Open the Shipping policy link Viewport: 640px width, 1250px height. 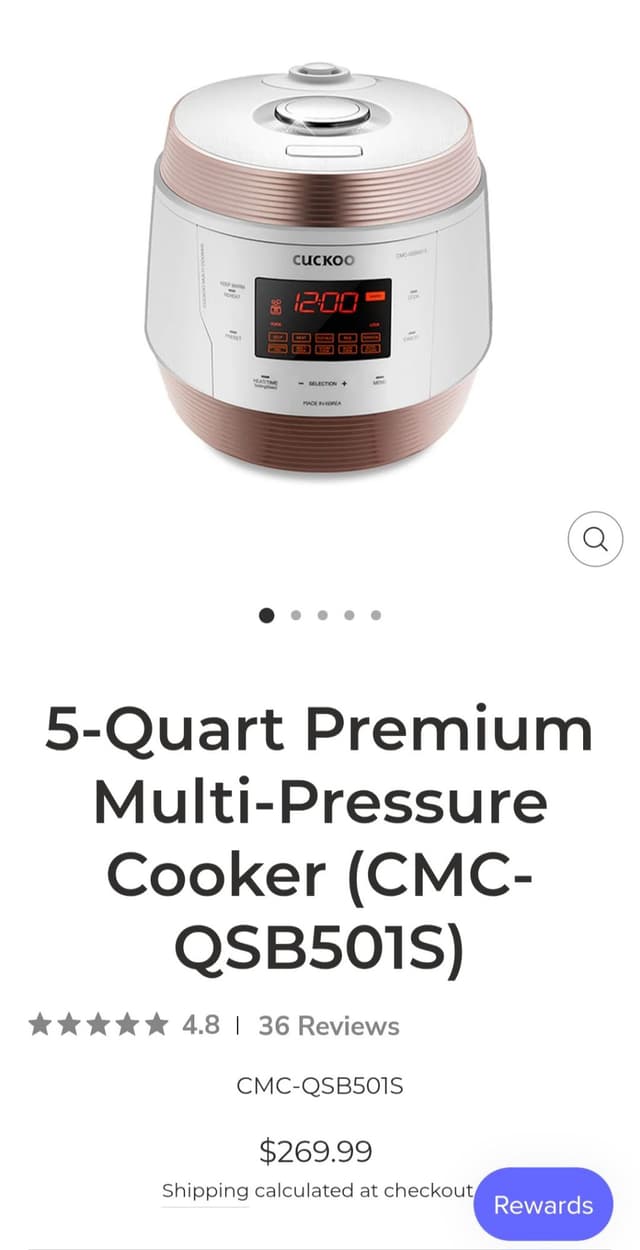click(x=205, y=1191)
